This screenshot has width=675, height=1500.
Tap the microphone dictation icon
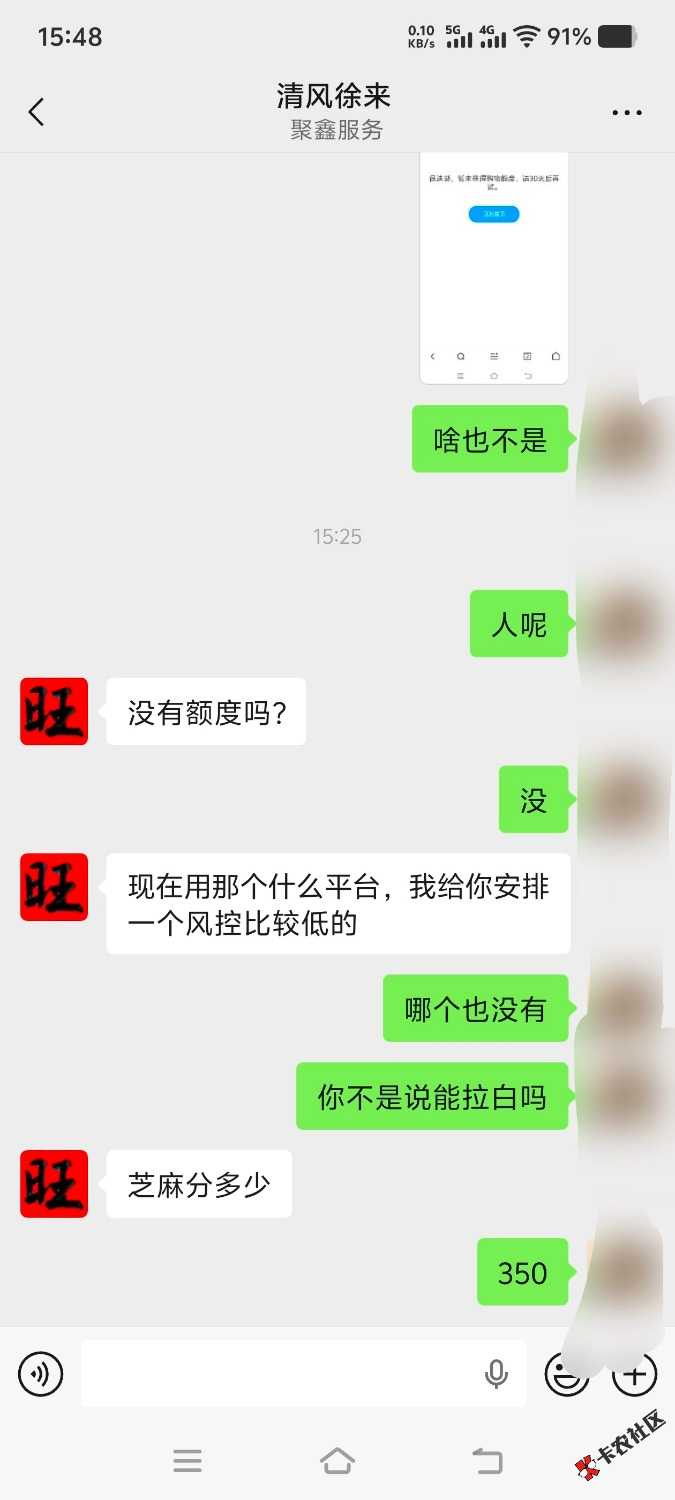click(496, 1374)
